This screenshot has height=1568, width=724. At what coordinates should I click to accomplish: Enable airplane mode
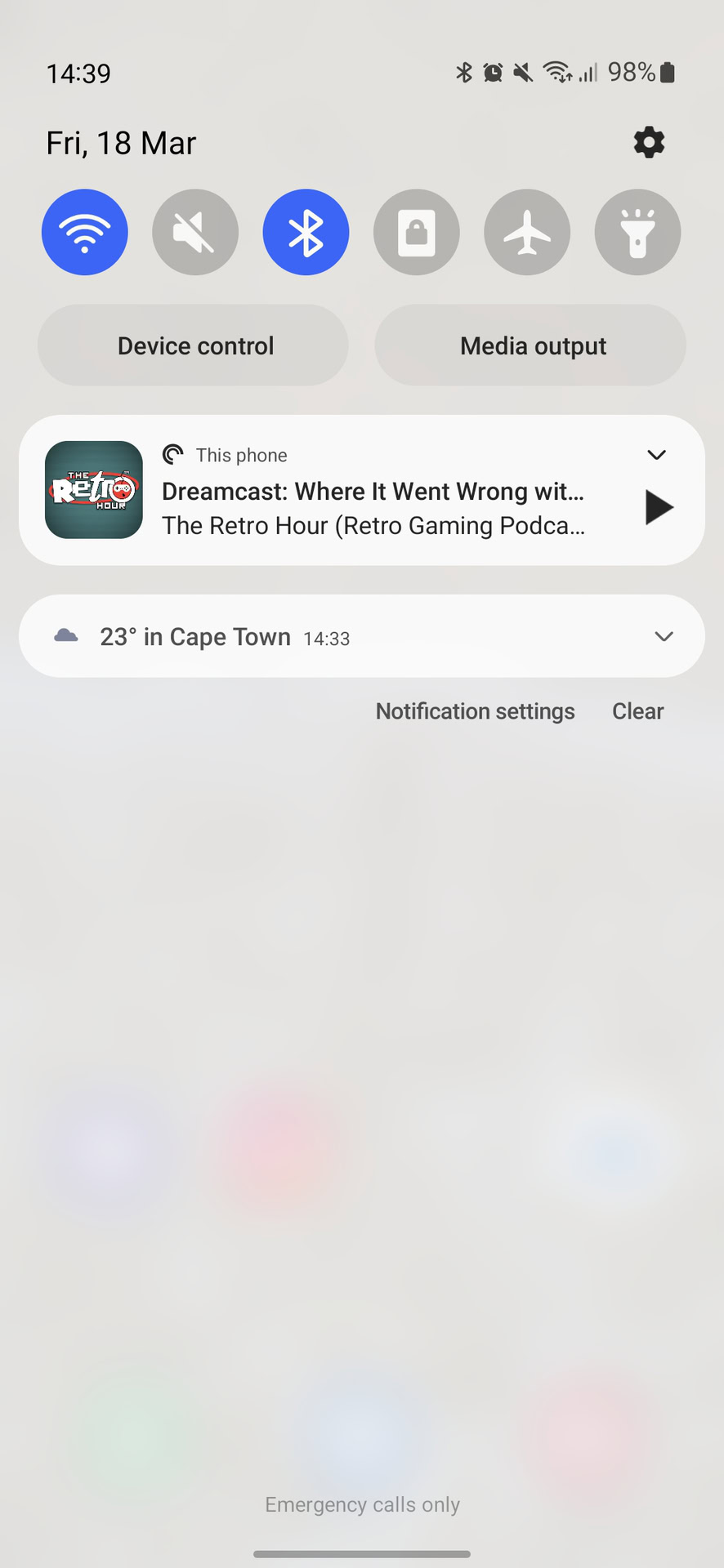coord(527,232)
